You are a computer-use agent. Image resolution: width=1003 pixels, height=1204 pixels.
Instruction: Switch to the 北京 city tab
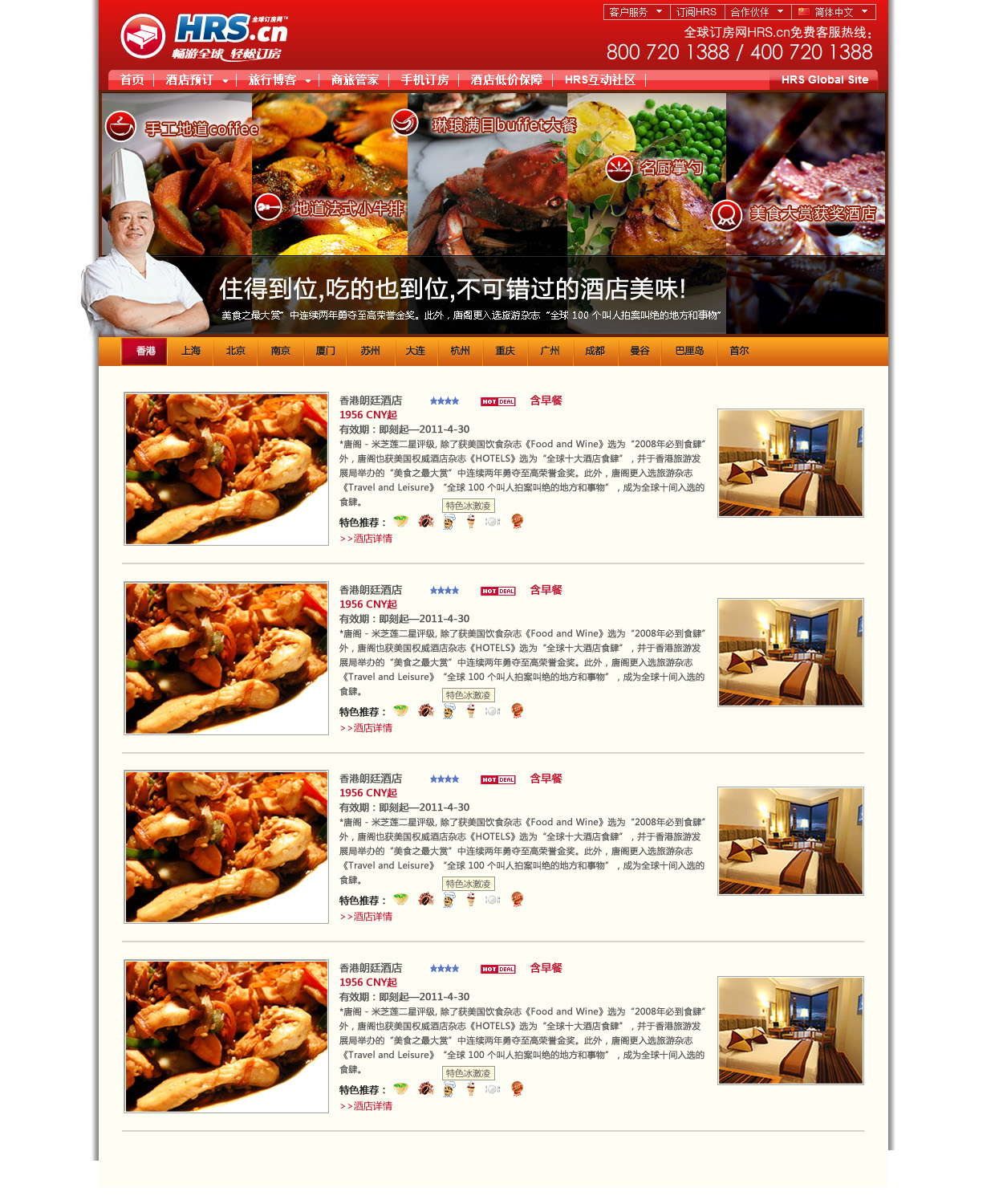pos(236,351)
